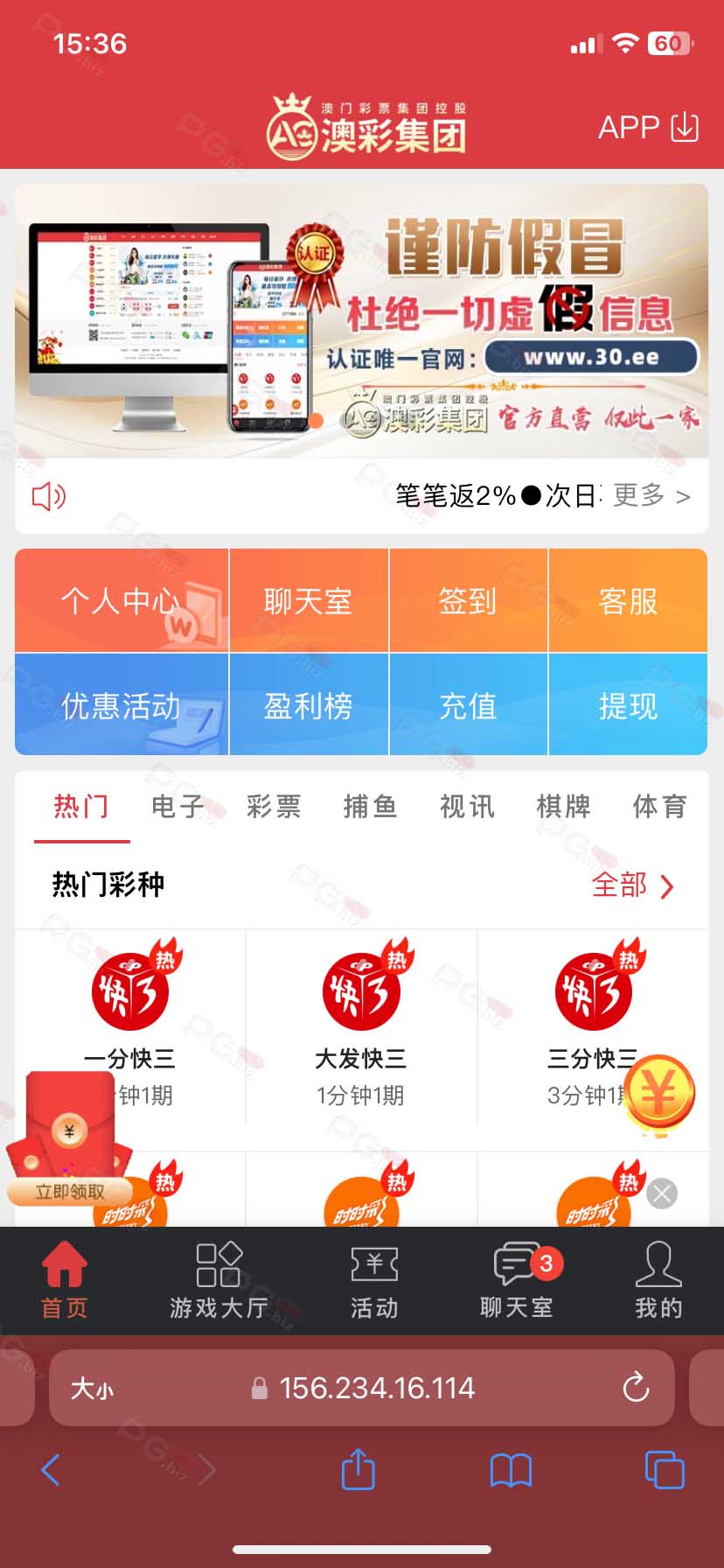Tap the 签到 check-in tile
The height and width of the screenshot is (1568, 724).
pos(468,600)
